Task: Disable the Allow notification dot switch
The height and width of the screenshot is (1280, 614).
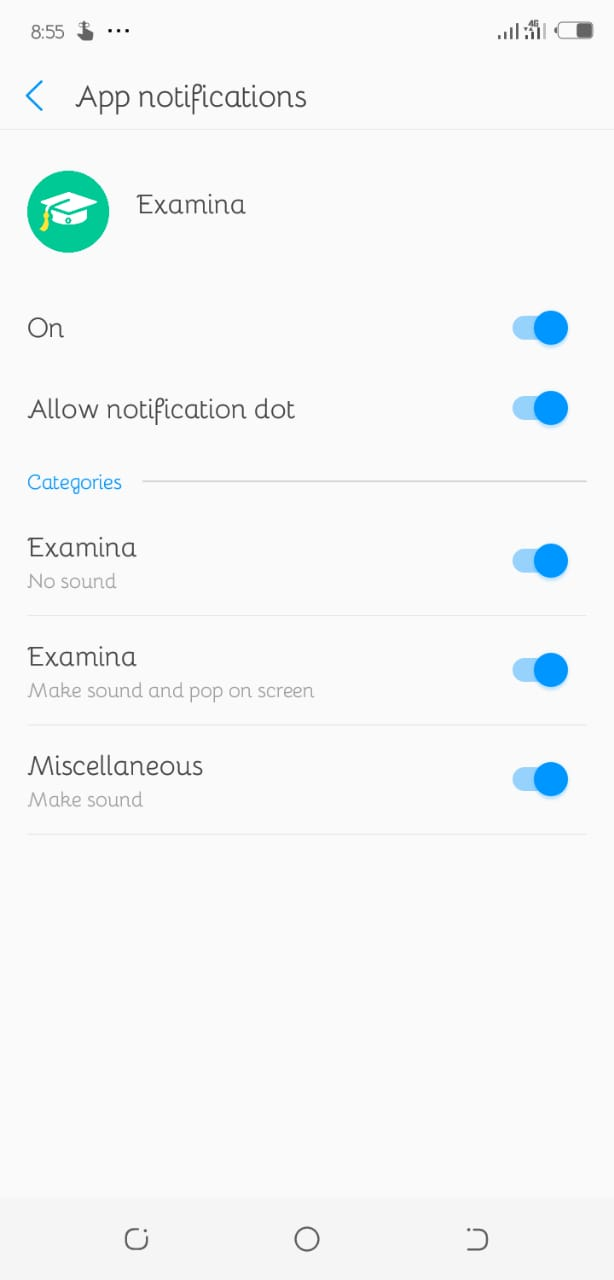Action: (540, 409)
